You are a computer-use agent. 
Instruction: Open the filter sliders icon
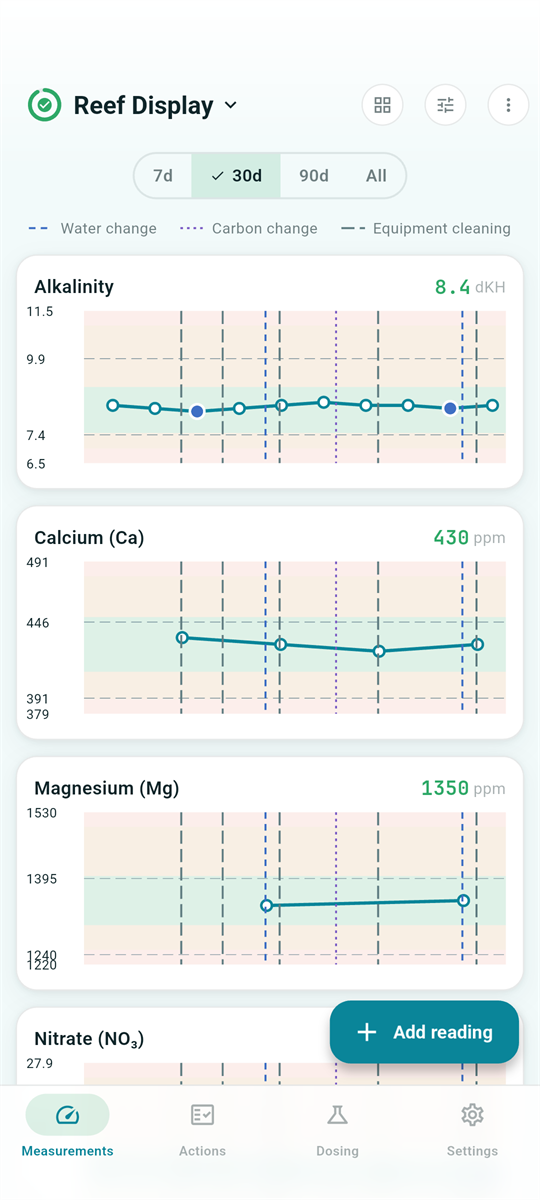[445, 105]
